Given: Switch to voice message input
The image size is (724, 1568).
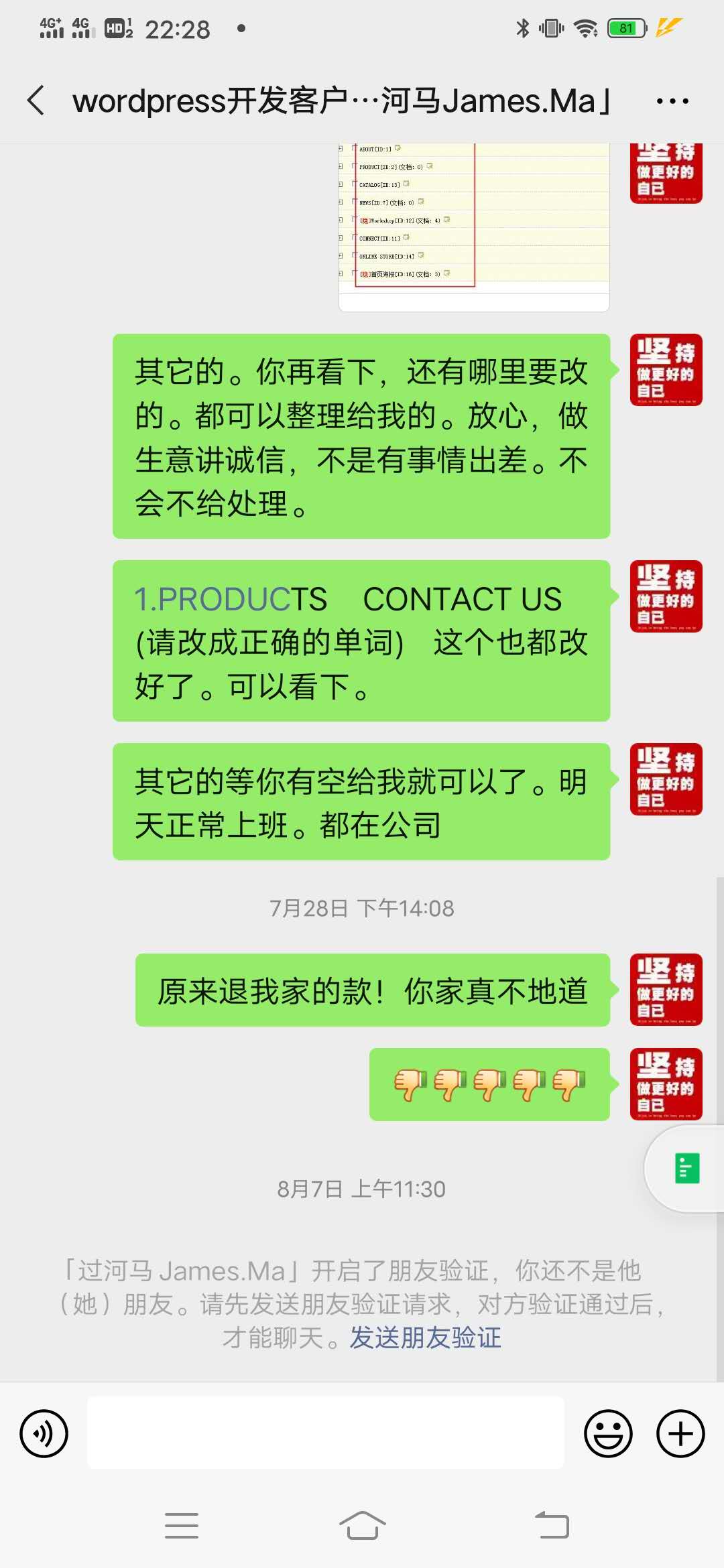Looking at the screenshot, I should click(44, 1433).
